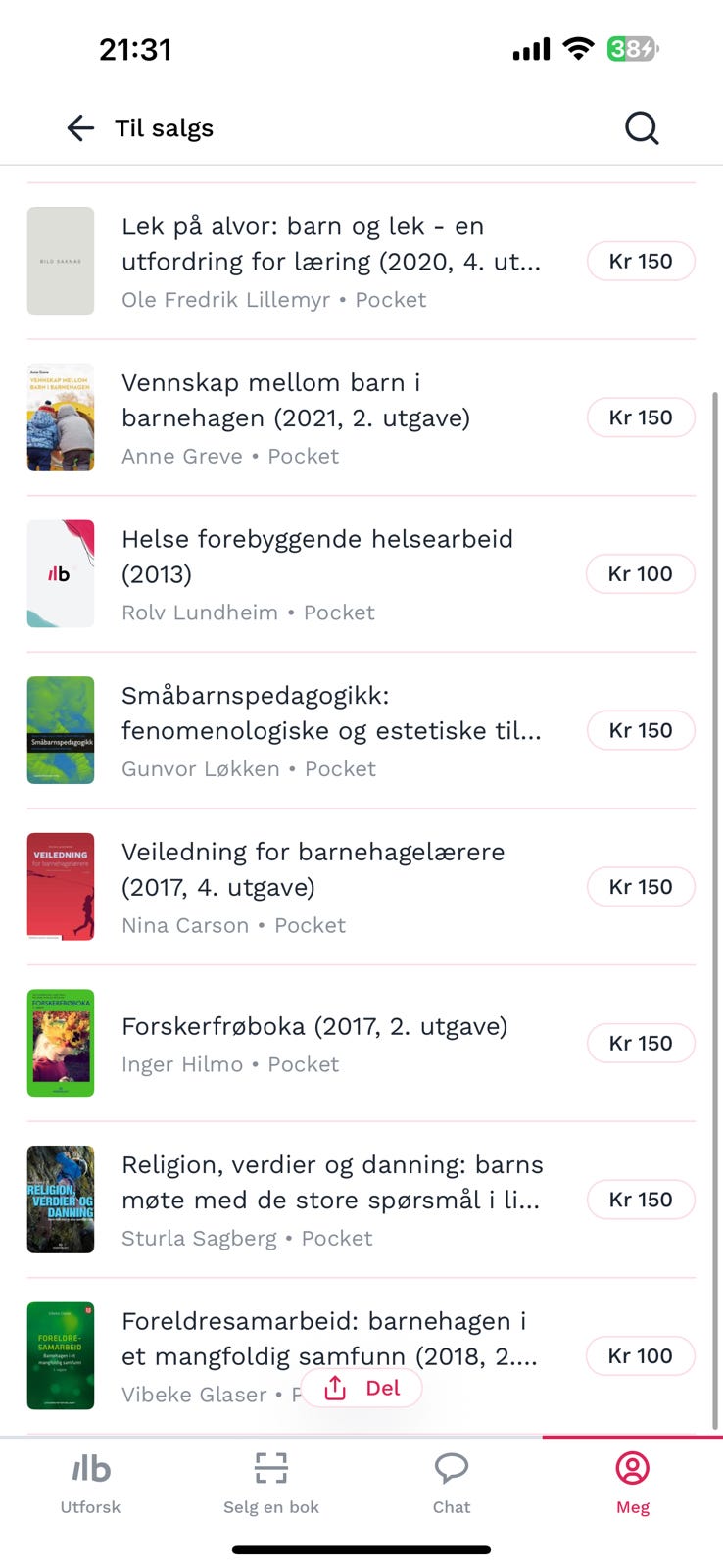Expand the shortened Religion, verdier og danning title

point(333,1182)
